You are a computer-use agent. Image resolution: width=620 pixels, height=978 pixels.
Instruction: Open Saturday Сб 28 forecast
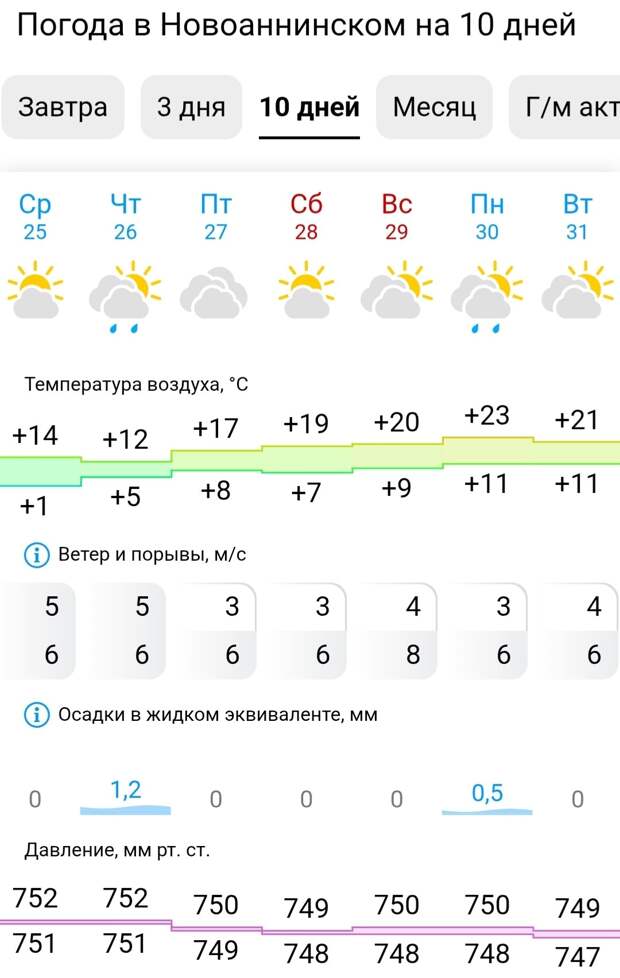[306, 217]
